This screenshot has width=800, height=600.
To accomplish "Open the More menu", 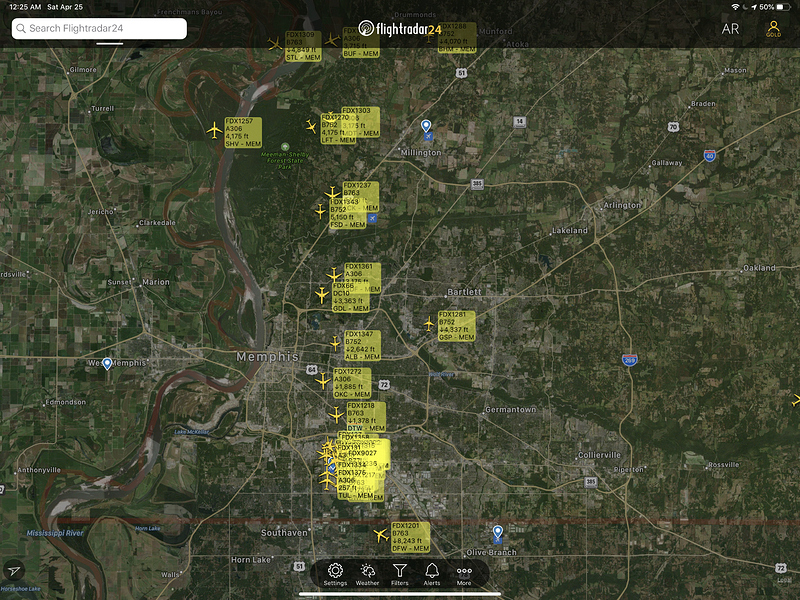I will point(464,574).
